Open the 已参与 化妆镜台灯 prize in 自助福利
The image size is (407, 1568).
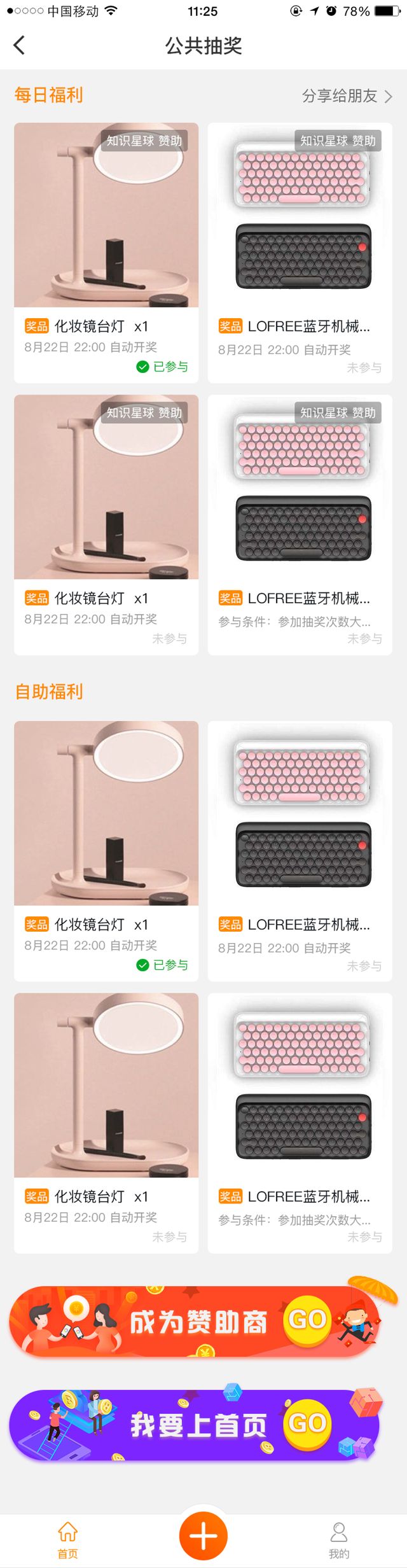pyautogui.click(x=106, y=851)
